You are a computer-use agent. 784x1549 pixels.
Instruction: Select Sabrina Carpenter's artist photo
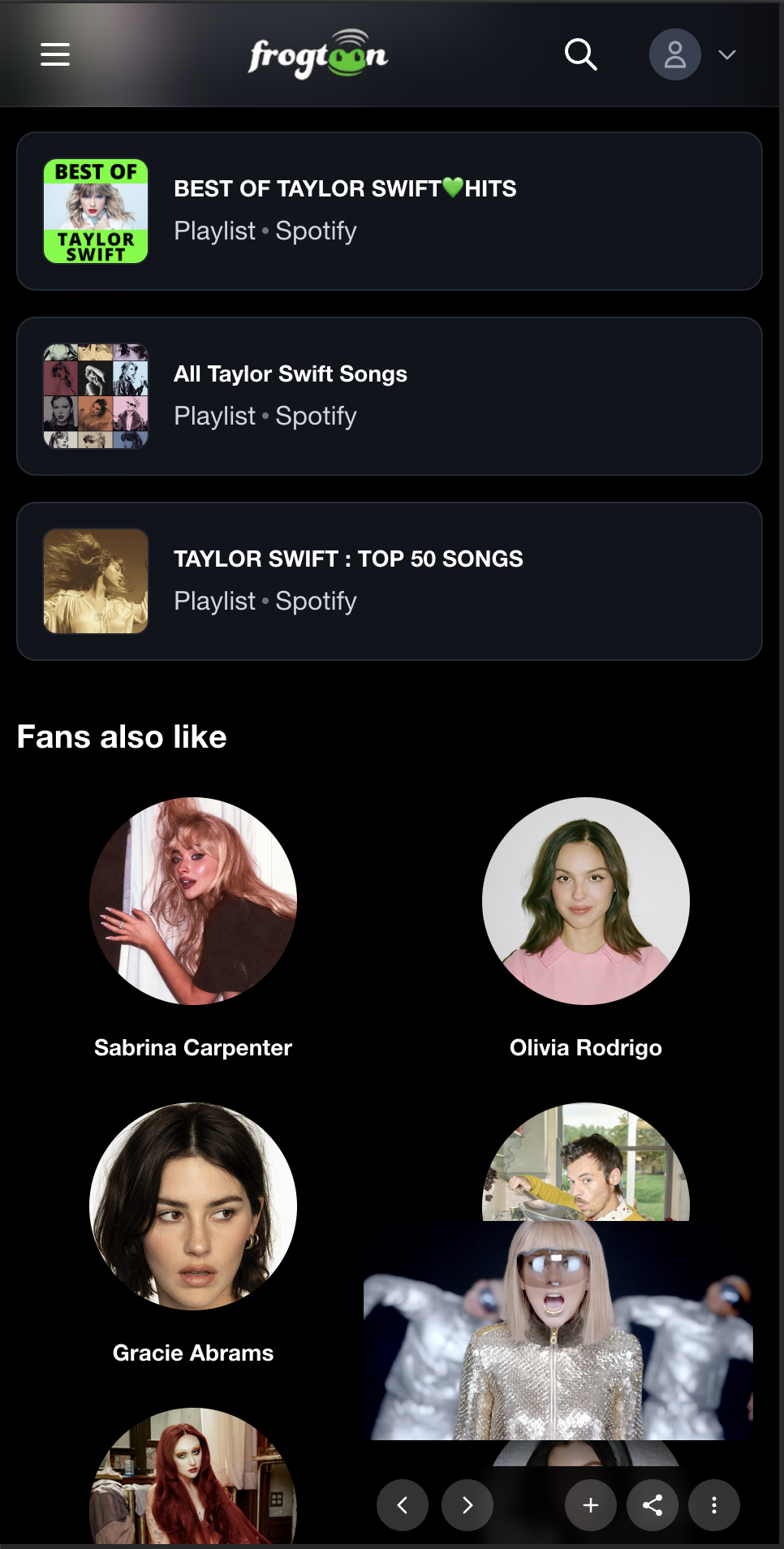[193, 901]
